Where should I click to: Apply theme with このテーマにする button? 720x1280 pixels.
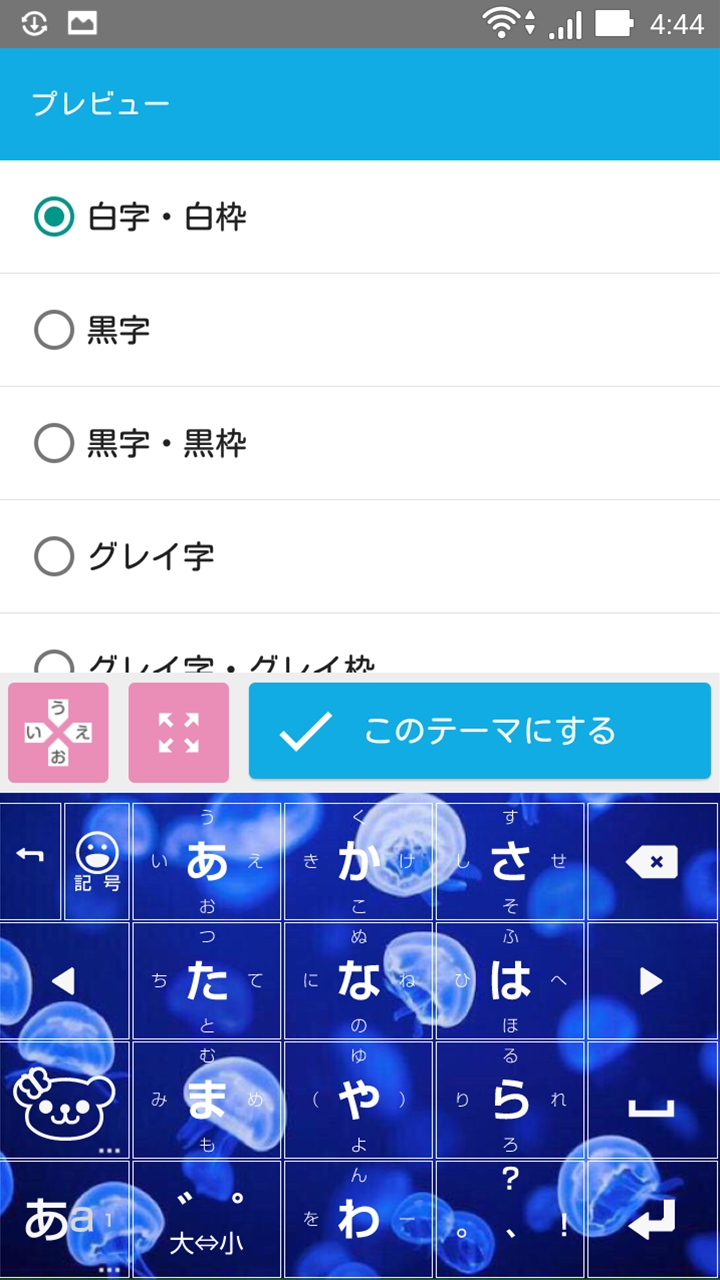click(x=480, y=731)
